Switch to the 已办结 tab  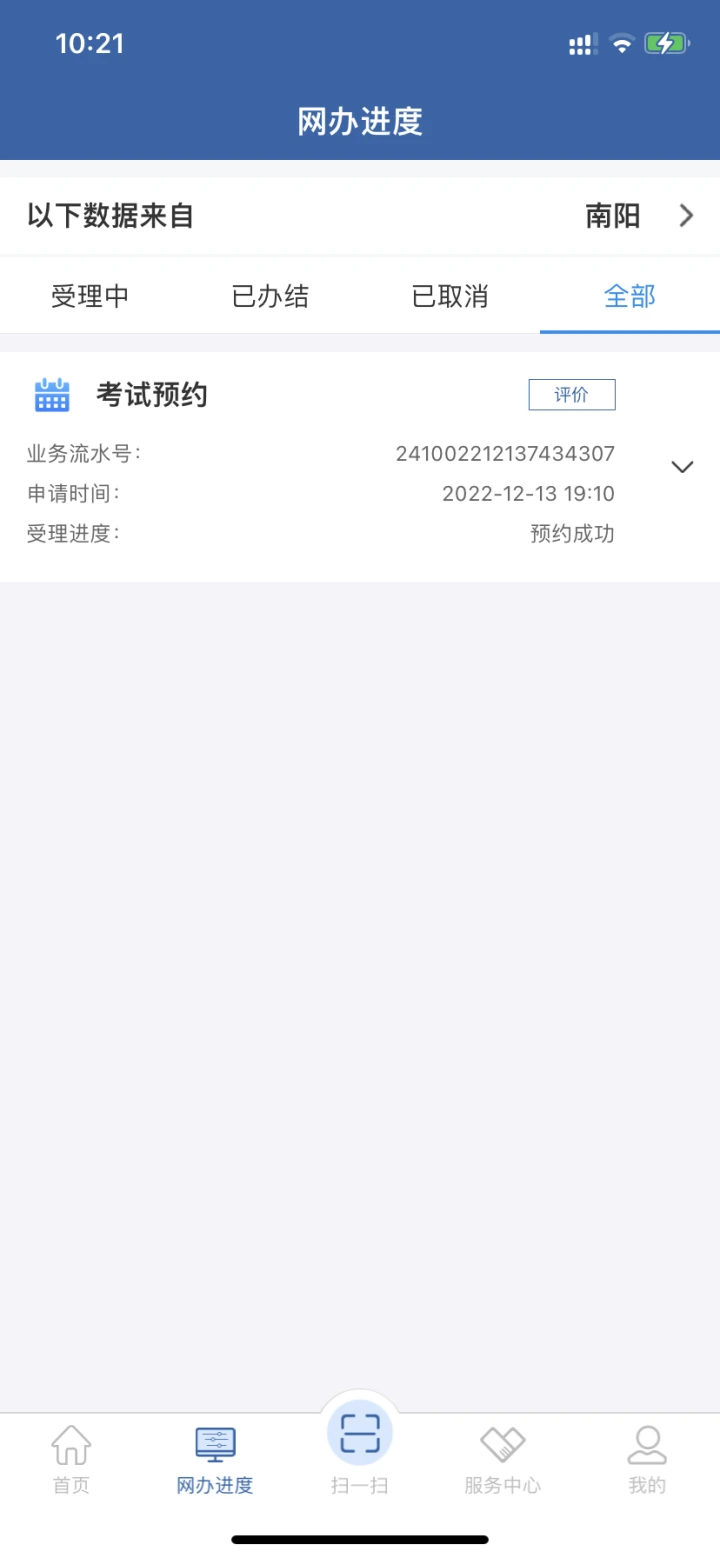coord(270,296)
